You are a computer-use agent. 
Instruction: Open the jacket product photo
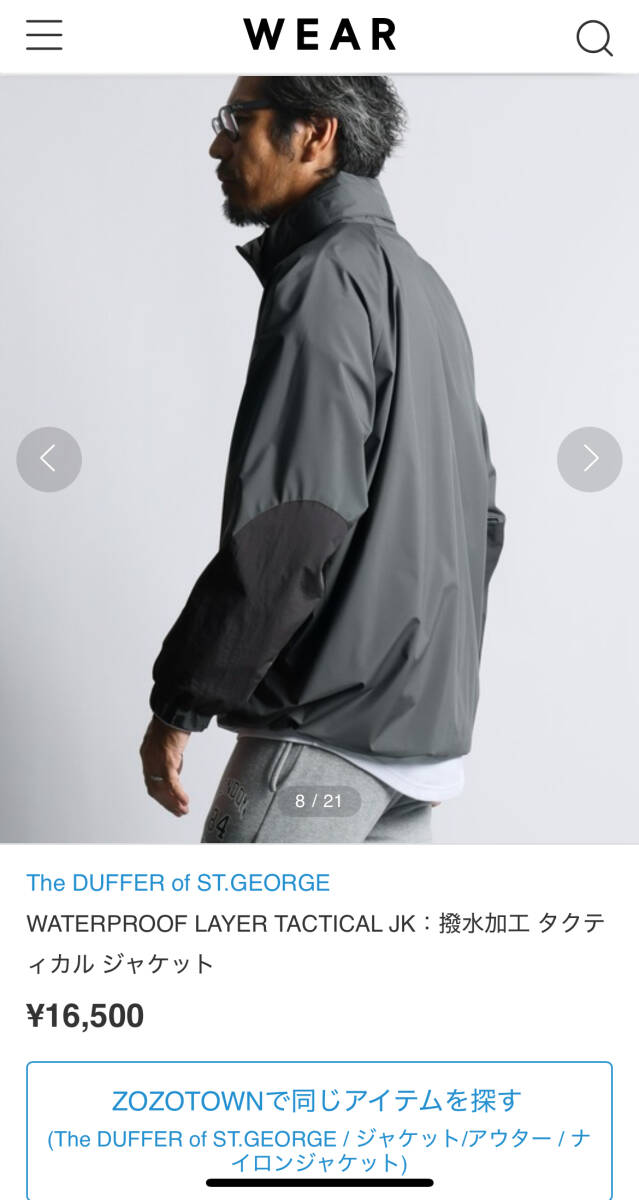(320, 420)
